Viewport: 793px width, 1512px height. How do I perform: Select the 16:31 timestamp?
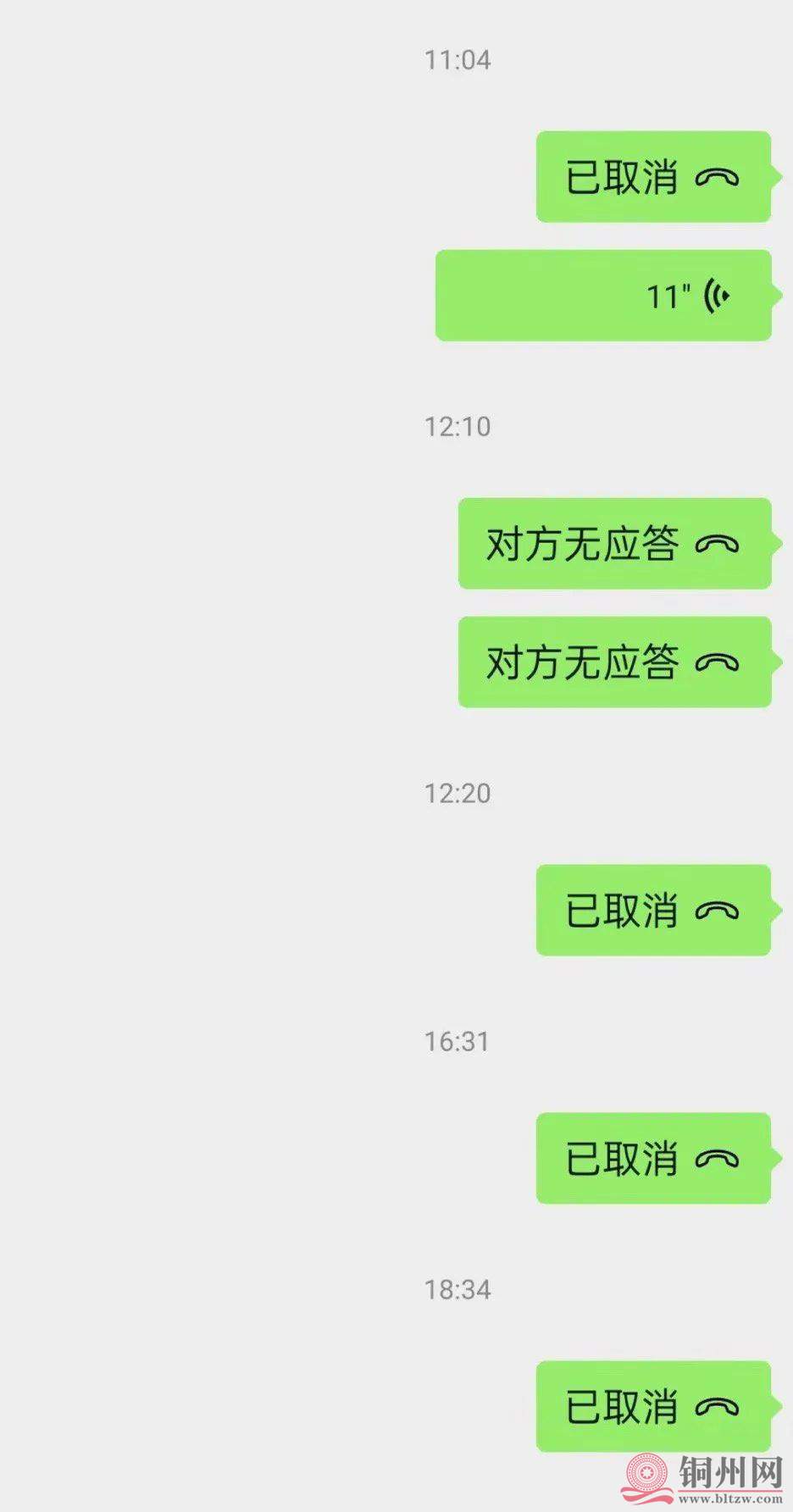457,1040
